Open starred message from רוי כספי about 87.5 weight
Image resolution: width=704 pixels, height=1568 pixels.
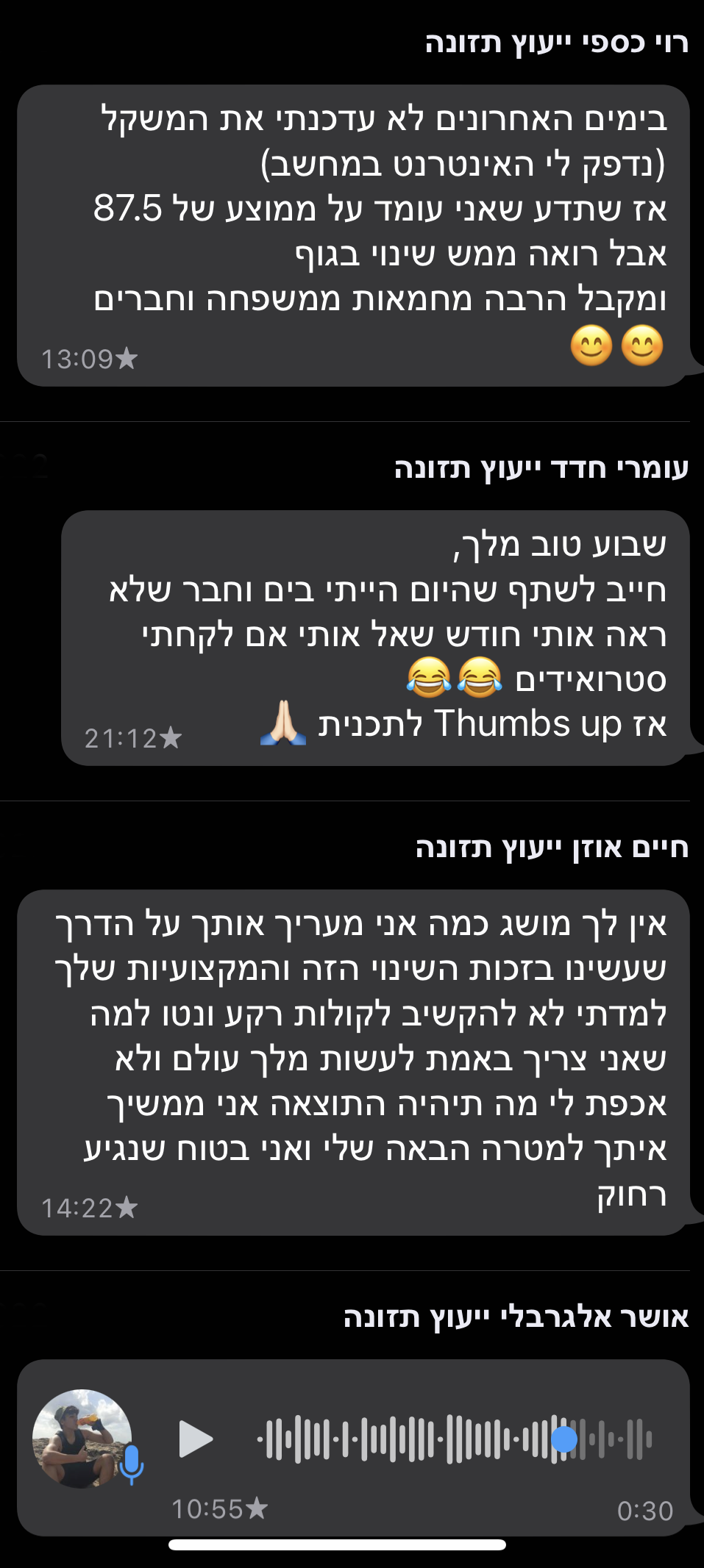(353, 235)
